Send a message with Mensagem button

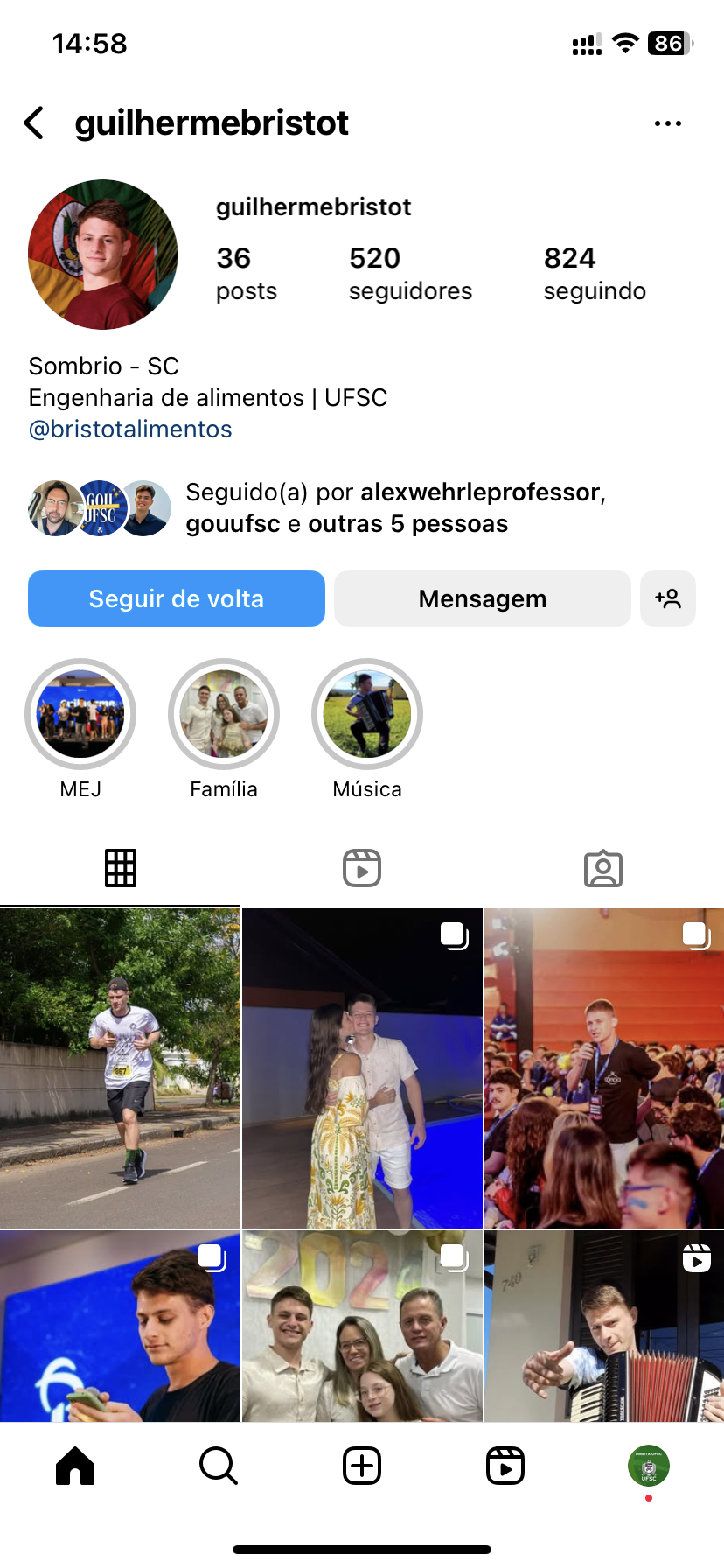coord(482,598)
